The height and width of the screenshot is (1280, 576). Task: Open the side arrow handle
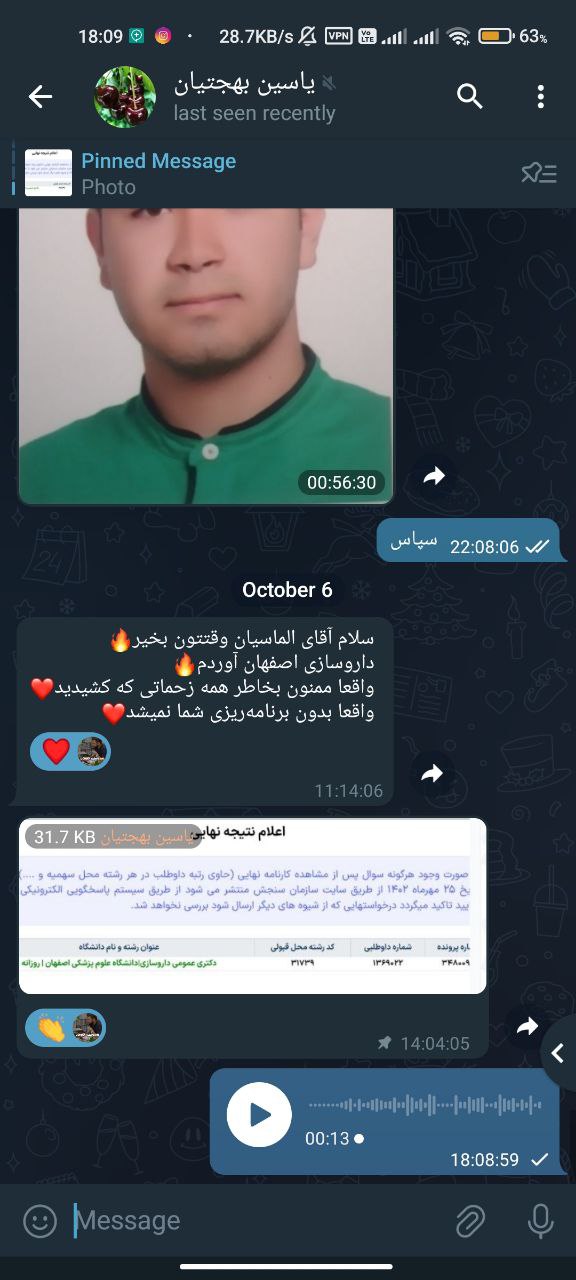pyautogui.click(x=558, y=1053)
